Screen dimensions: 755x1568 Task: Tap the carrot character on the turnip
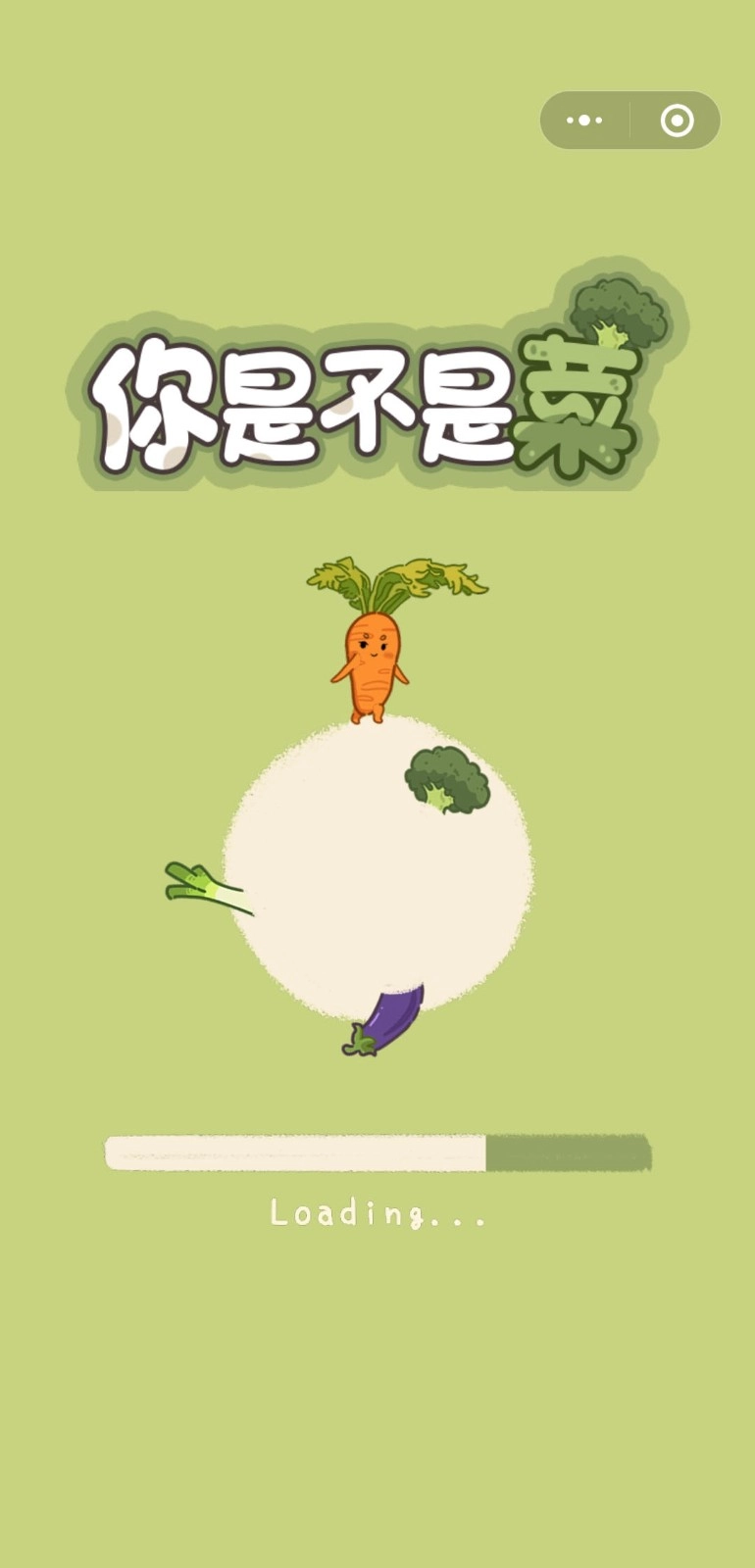[376, 657]
